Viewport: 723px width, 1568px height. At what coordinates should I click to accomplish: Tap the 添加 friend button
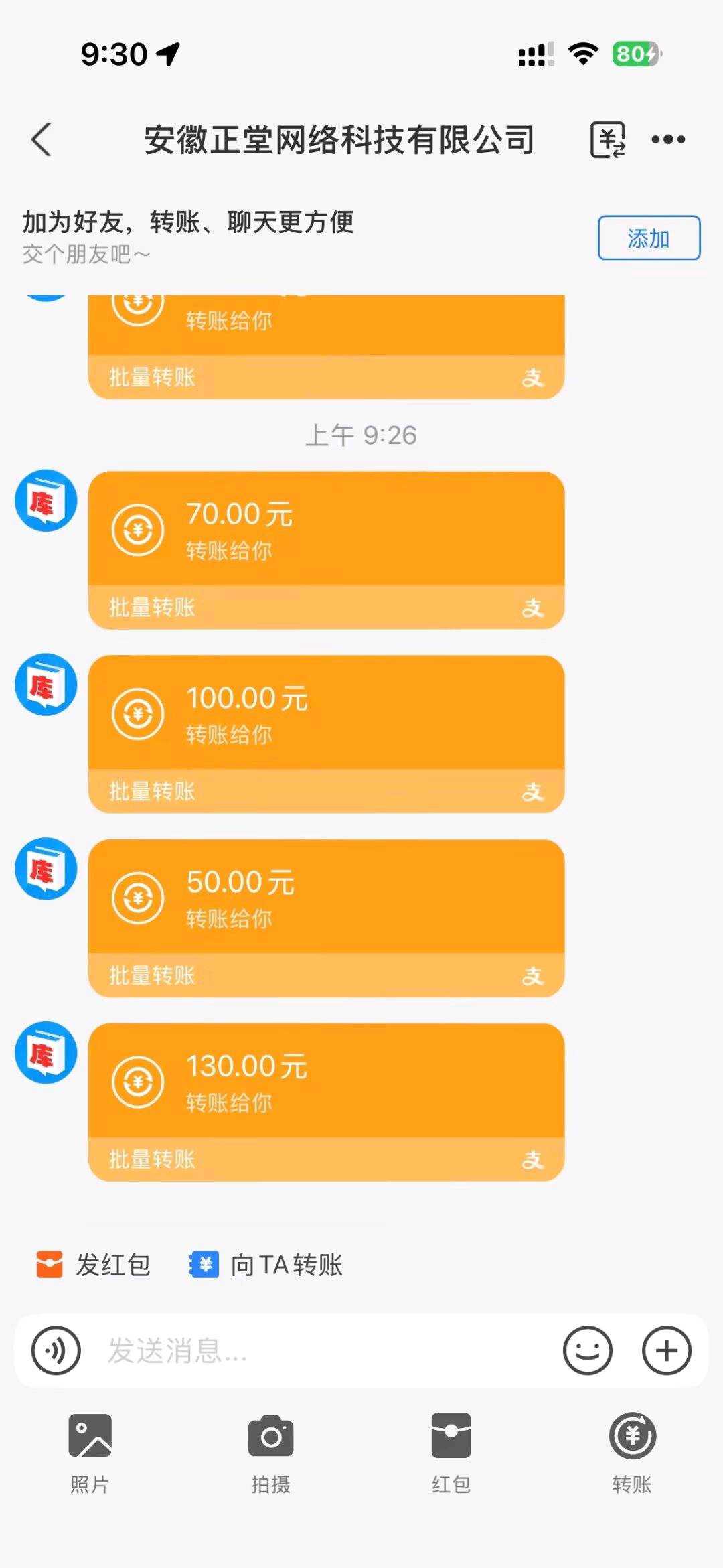click(647, 239)
